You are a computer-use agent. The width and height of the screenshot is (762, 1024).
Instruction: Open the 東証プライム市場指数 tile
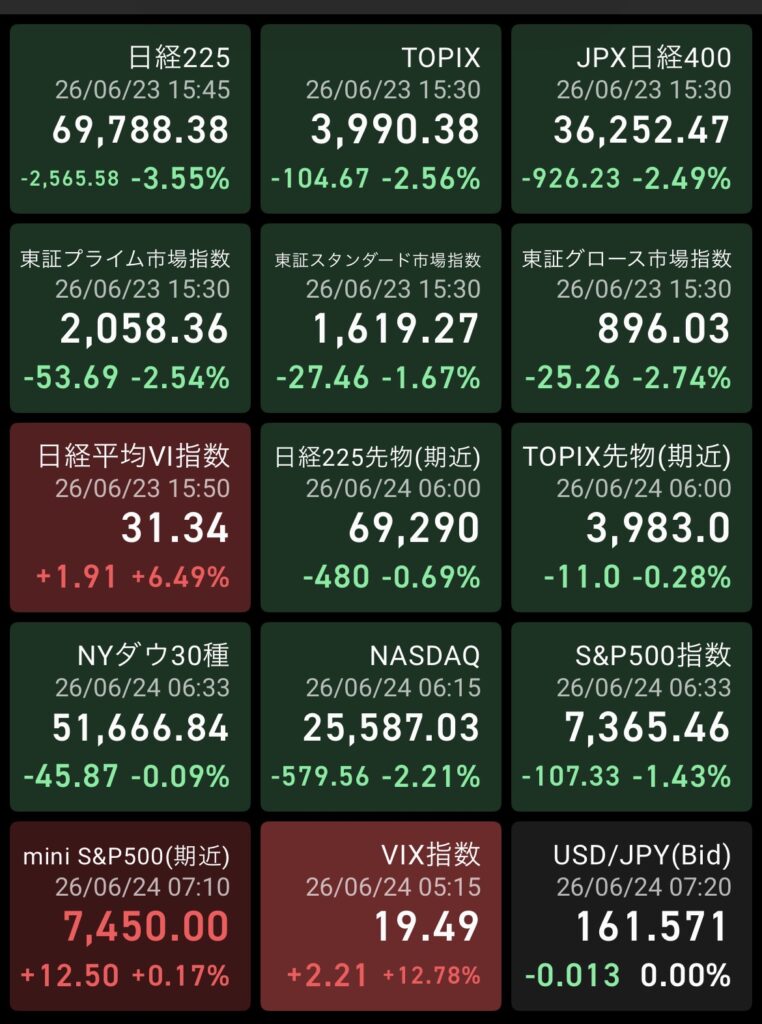click(130, 318)
